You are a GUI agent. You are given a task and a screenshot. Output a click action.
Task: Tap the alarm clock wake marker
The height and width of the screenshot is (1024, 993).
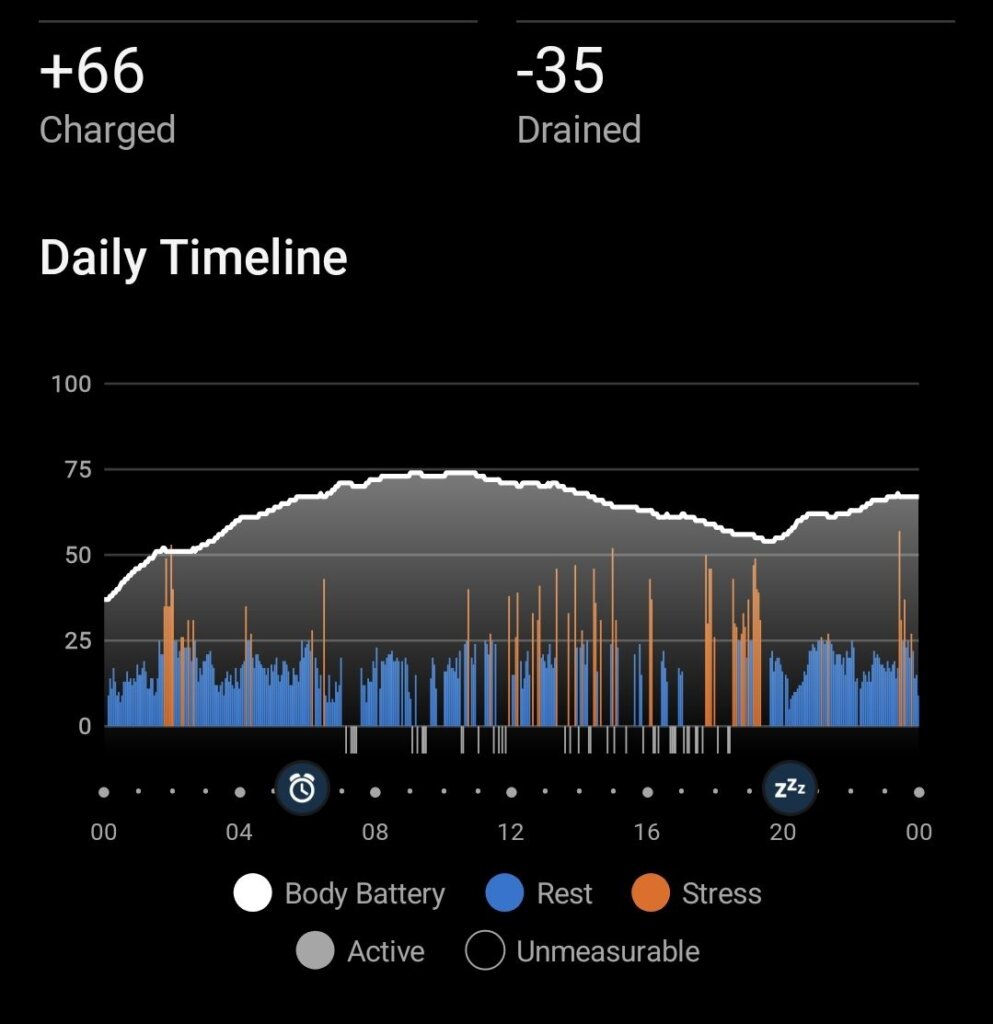pyautogui.click(x=302, y=789)
